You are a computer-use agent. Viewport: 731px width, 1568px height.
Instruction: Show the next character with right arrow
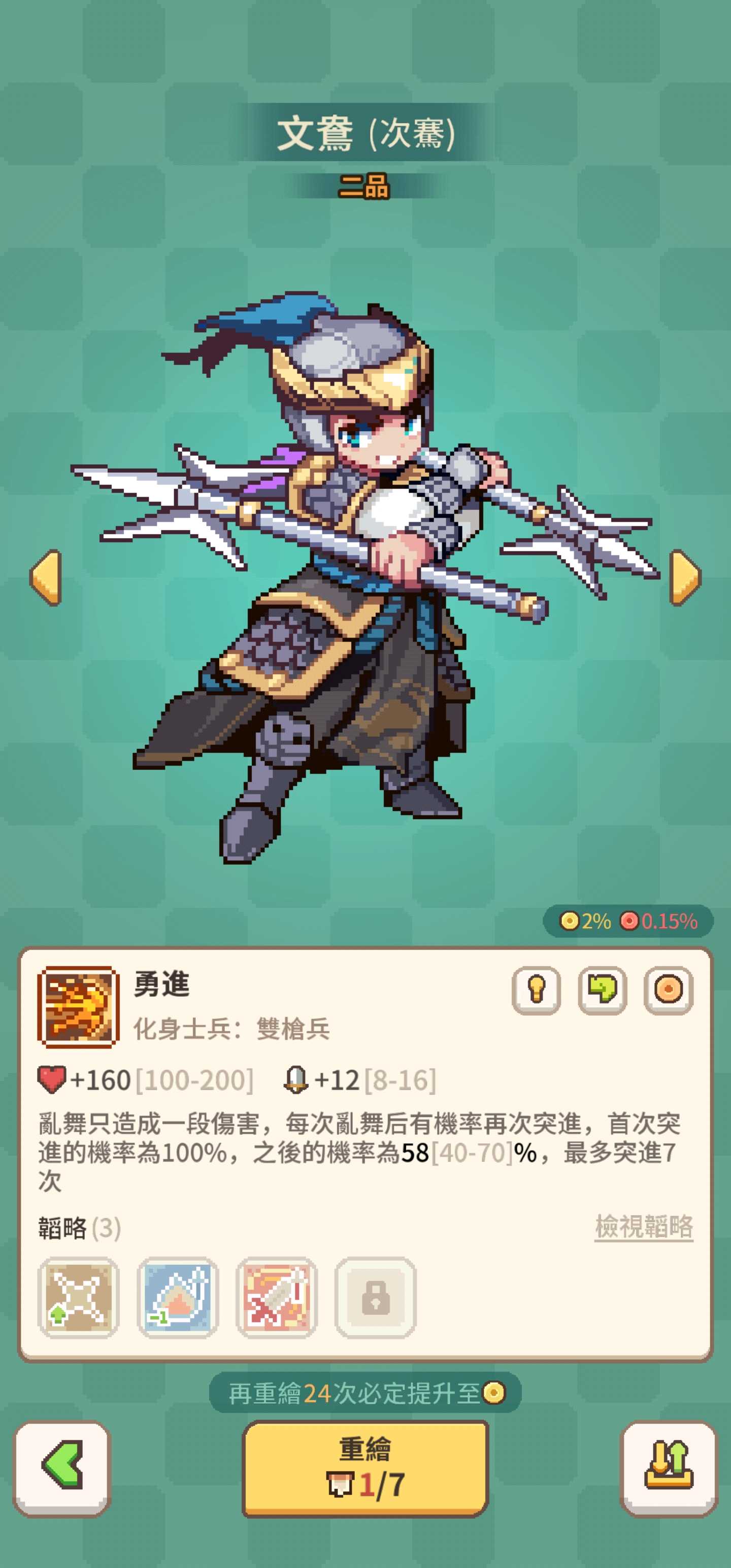pyautogui.click(x=685, y=577)
